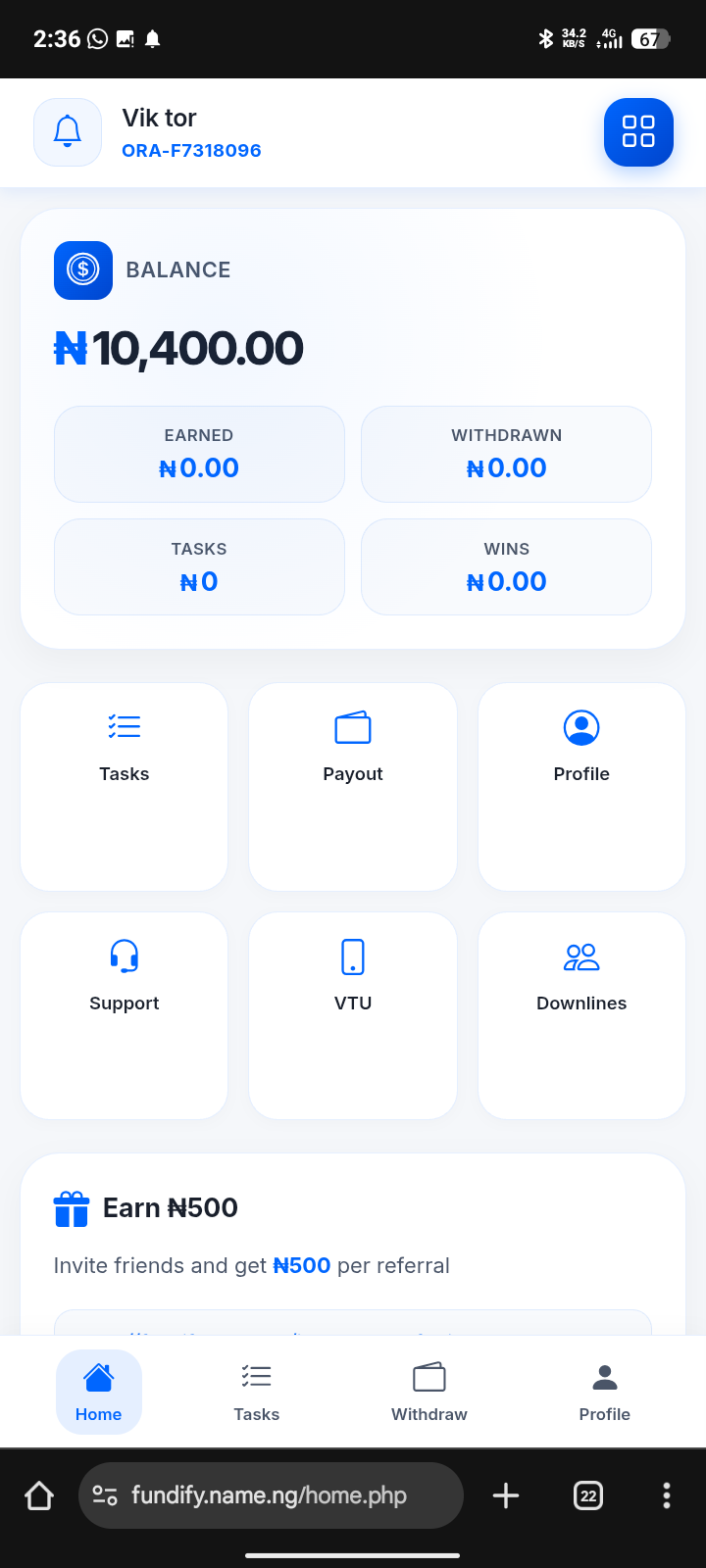Switch to the Home tab
Image resolution: width=706 pixels, height=1568 pixels.
pos(99,1392)
